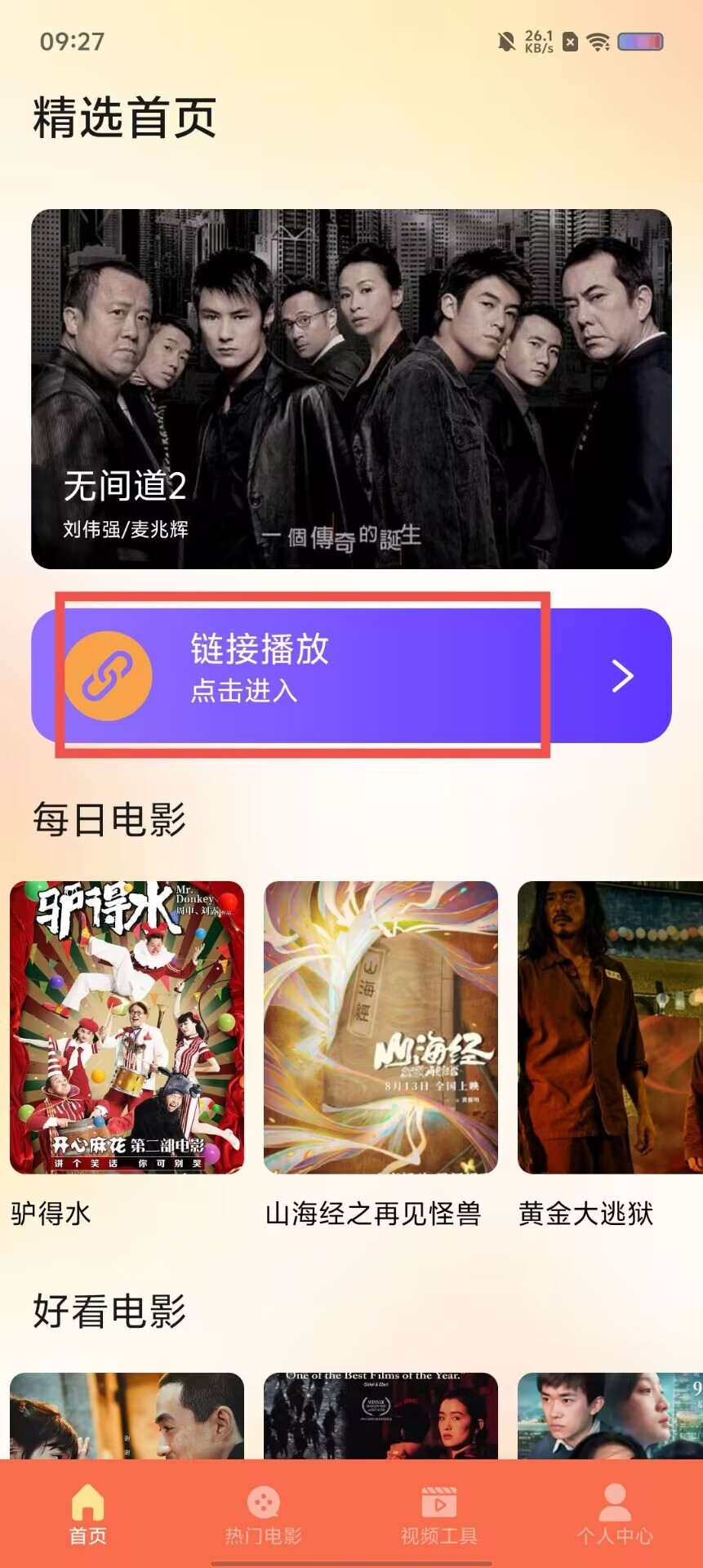Open the movie 黄金大逃狱
703x1568 pixels.
point(609,1027)
